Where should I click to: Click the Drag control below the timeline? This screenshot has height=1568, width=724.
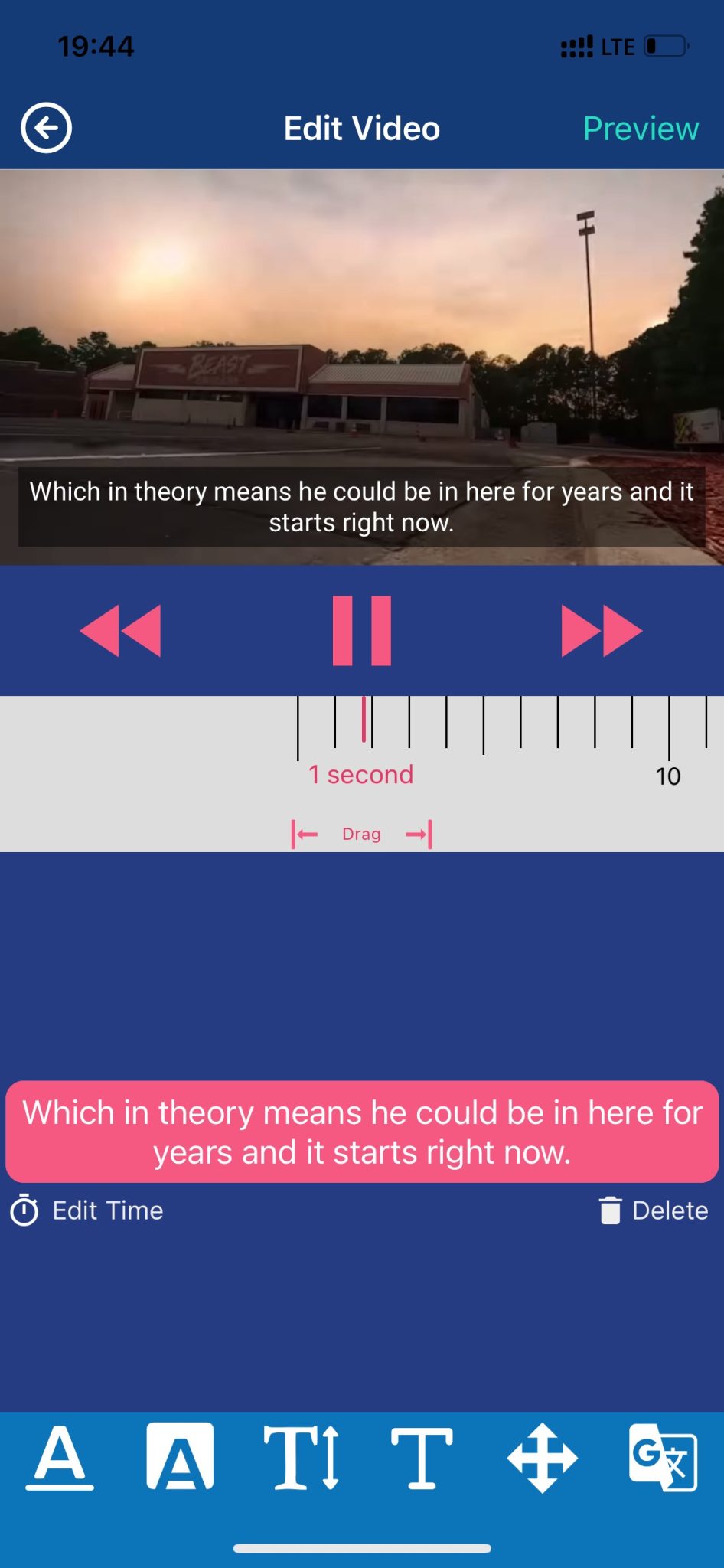coord(361,834)
